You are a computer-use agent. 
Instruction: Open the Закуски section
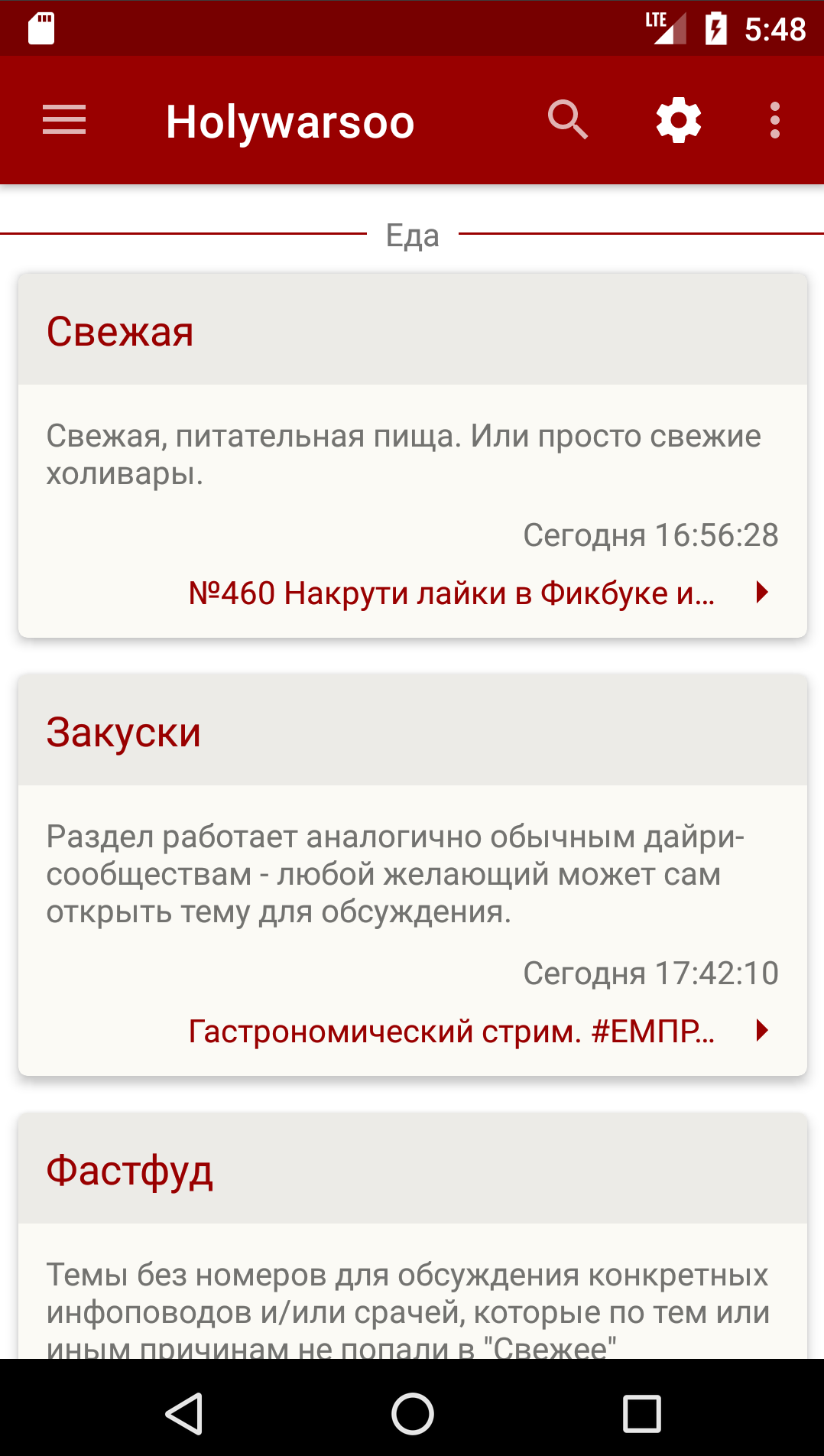pyautogui.click(x=124, y=733)
